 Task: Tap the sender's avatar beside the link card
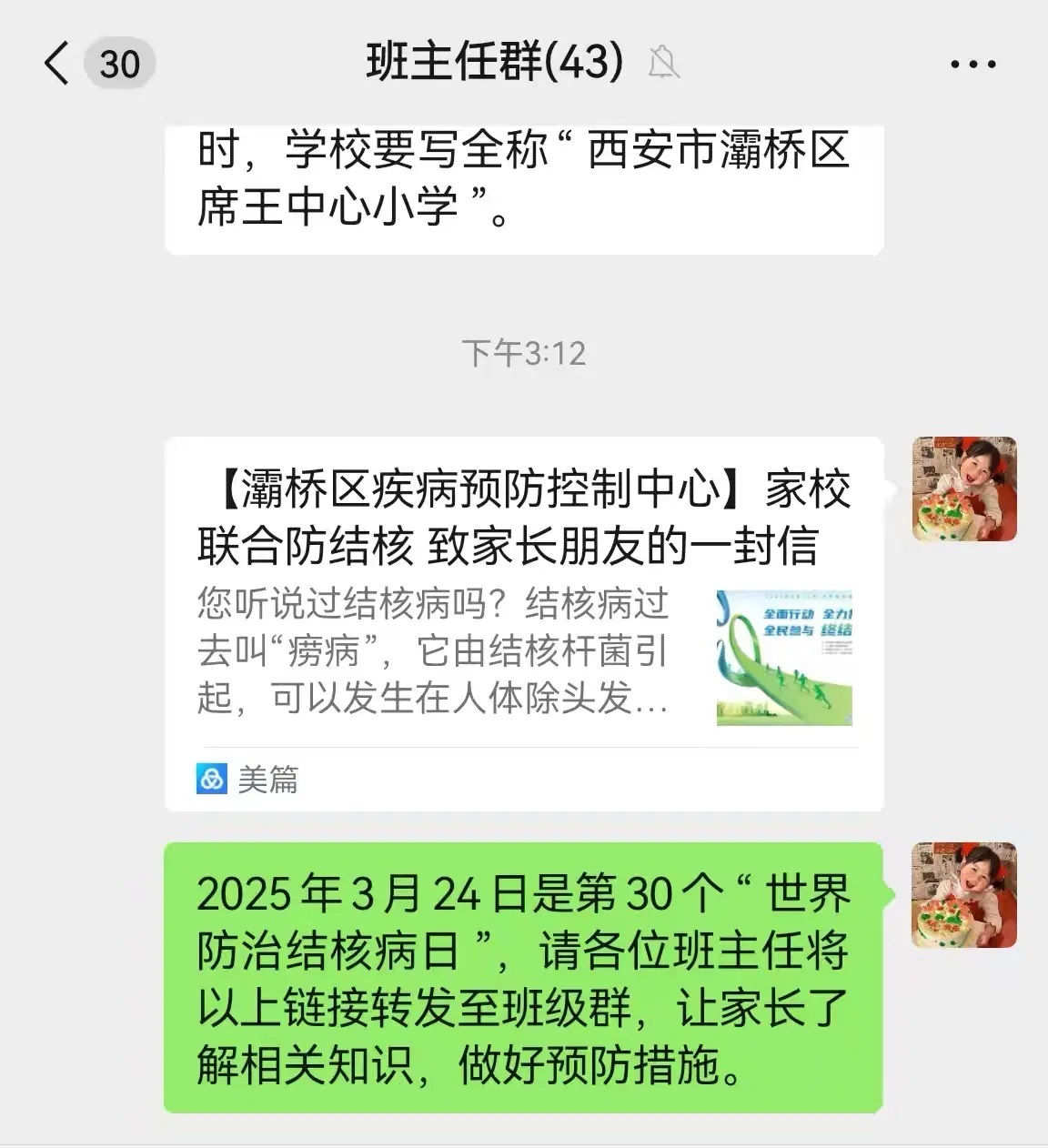(964, 489)
